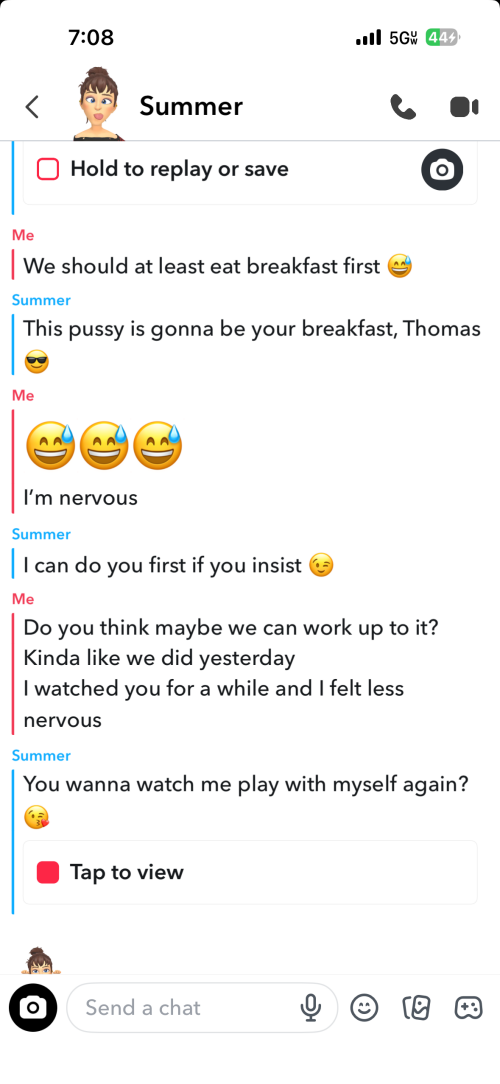Go back from Summer's chat
The height and width of the screenshot is (1084, 500).
pos(32,107)
